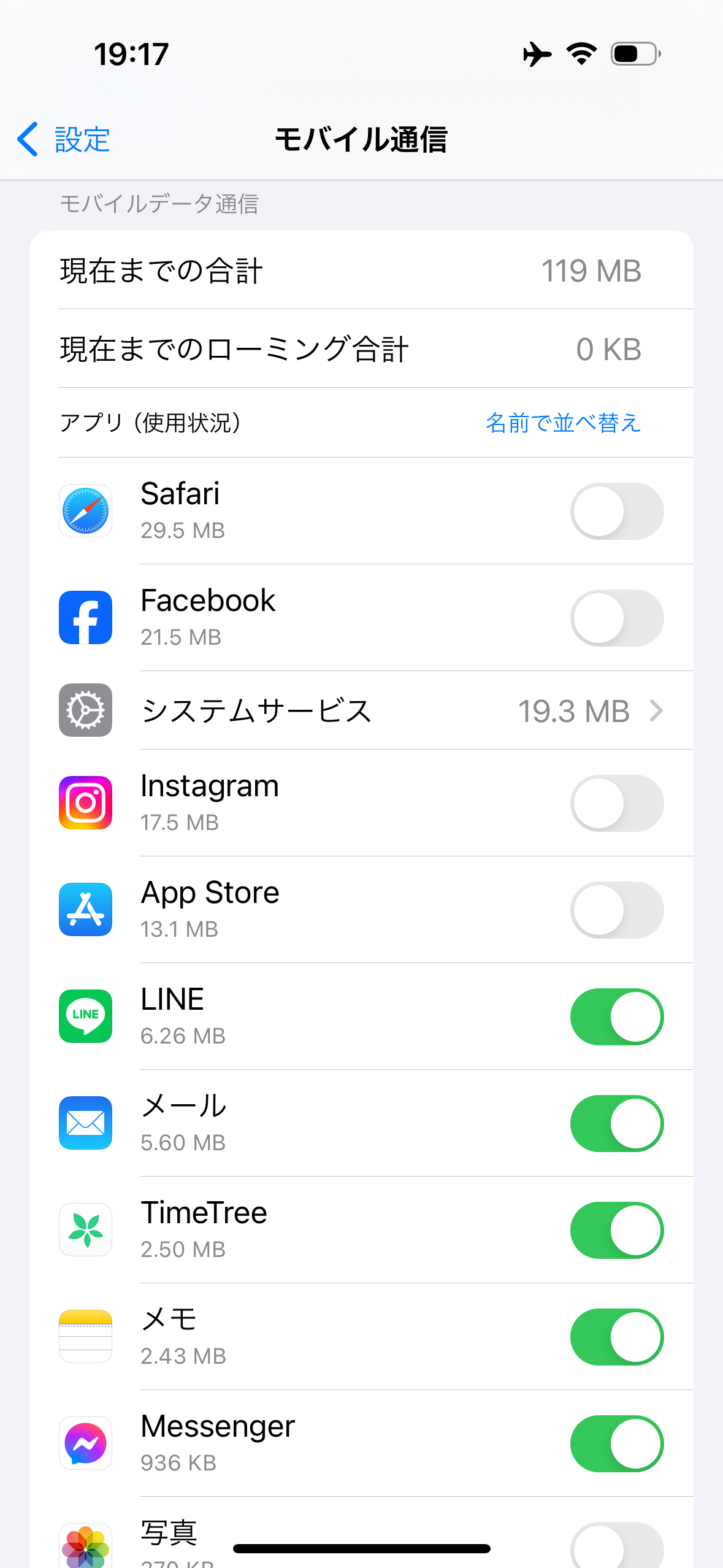Turn off the メール mobile data switch
723x1568 pixels.
click(x=616, y=1123)
